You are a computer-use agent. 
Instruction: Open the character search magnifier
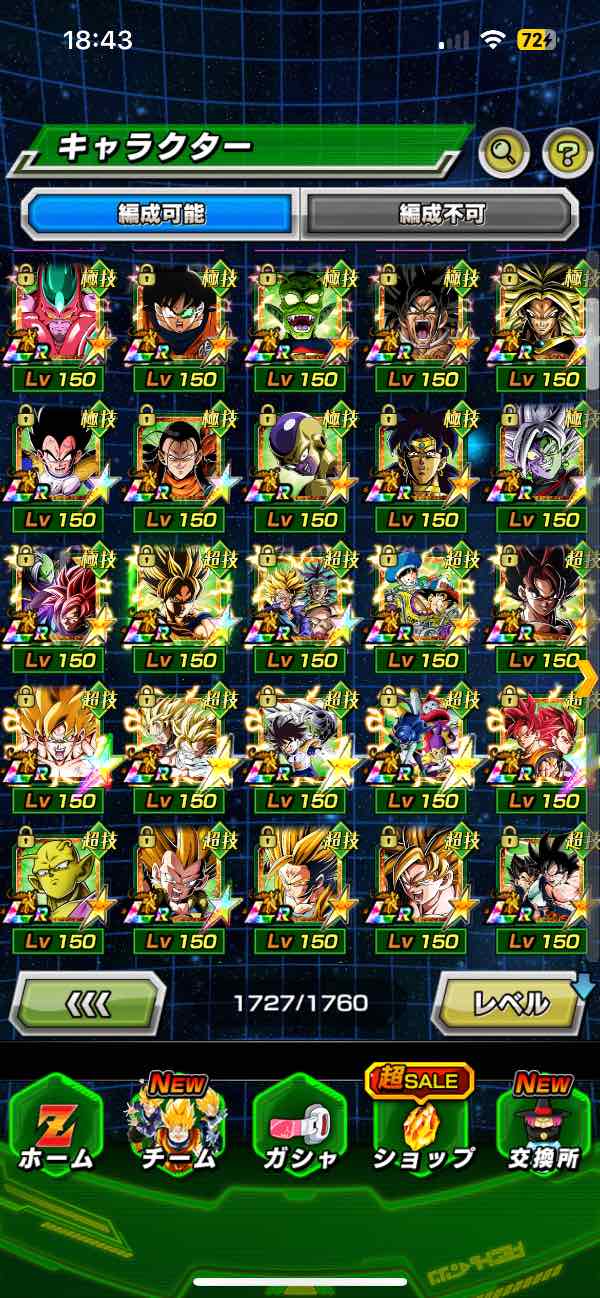click(x=505, y=153)
